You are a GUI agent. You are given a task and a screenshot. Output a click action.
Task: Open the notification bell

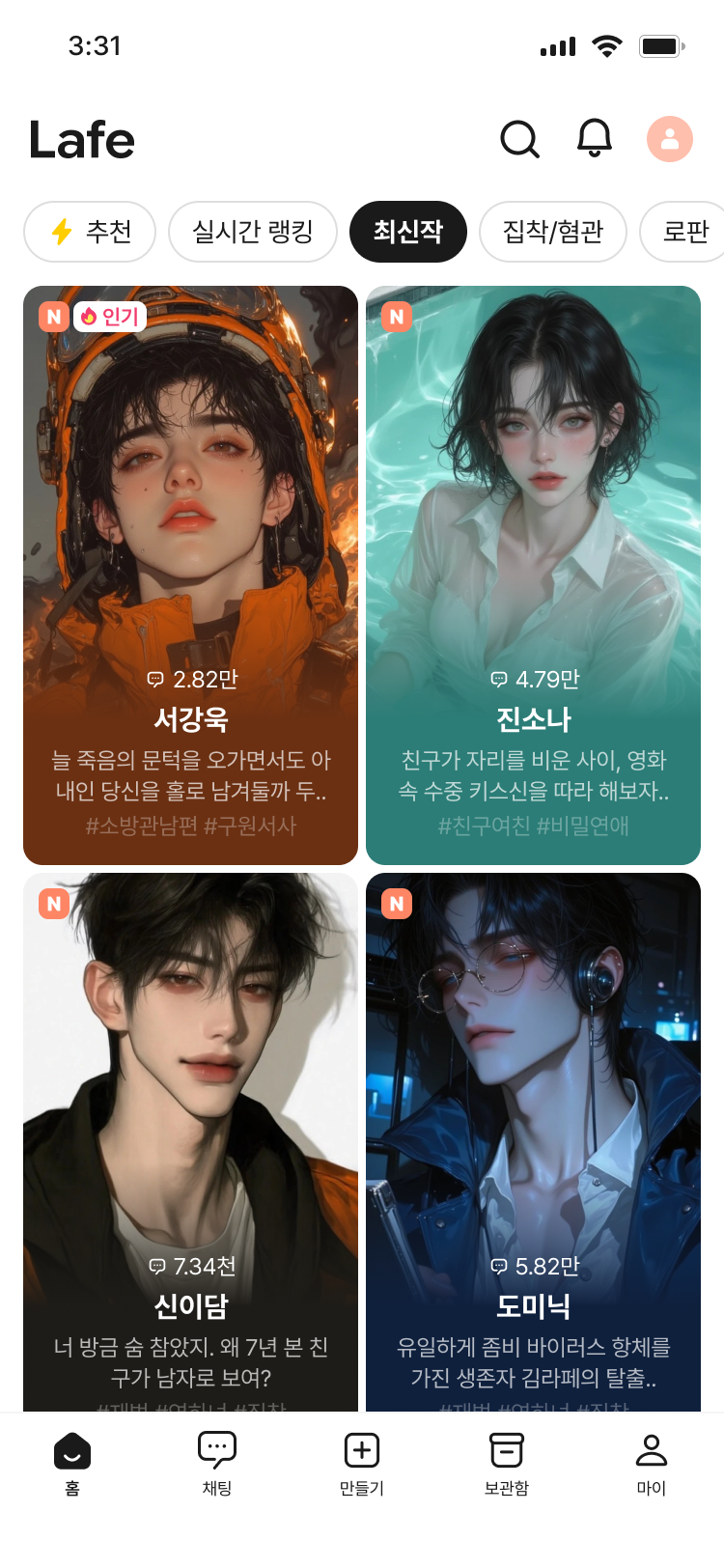[594, 139]
